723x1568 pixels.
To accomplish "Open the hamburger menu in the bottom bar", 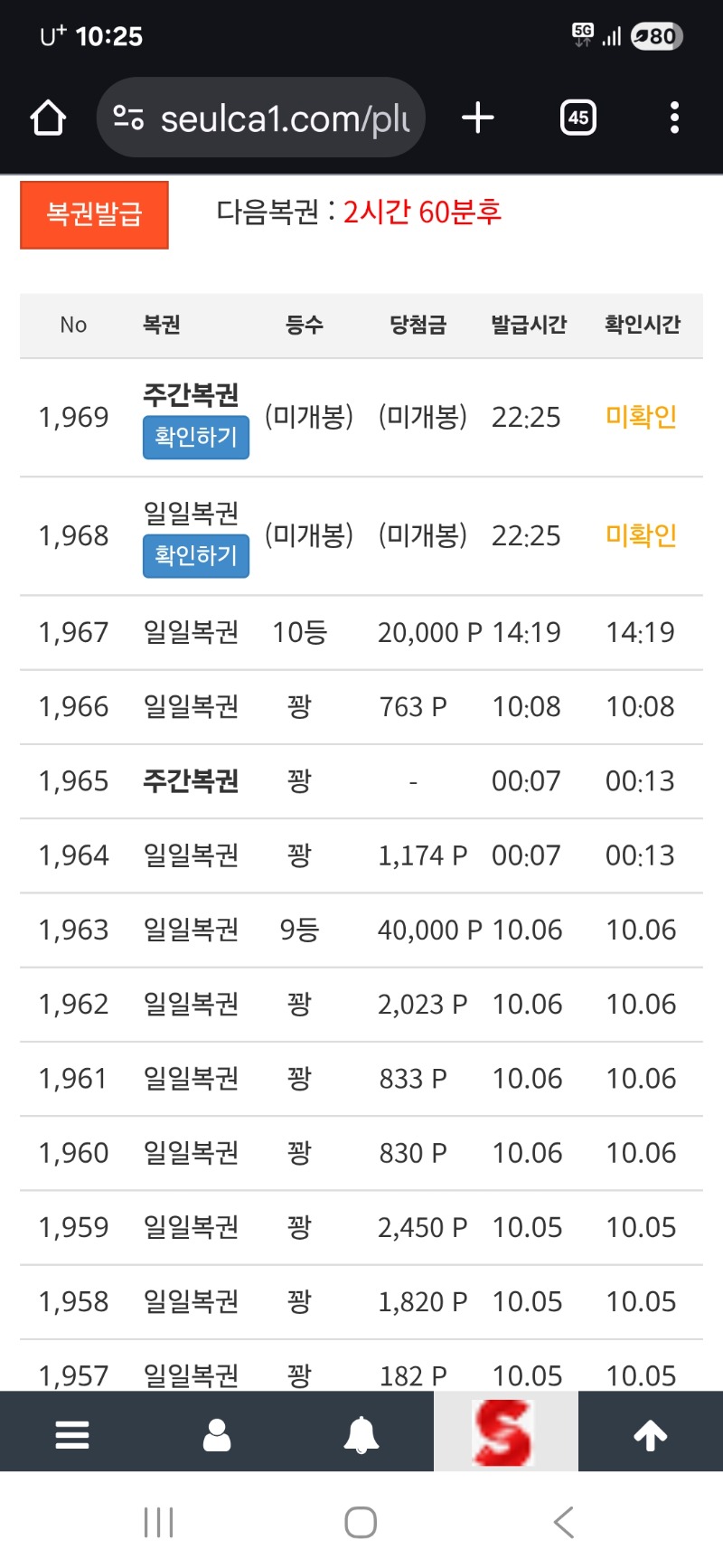I will 72,1434.
